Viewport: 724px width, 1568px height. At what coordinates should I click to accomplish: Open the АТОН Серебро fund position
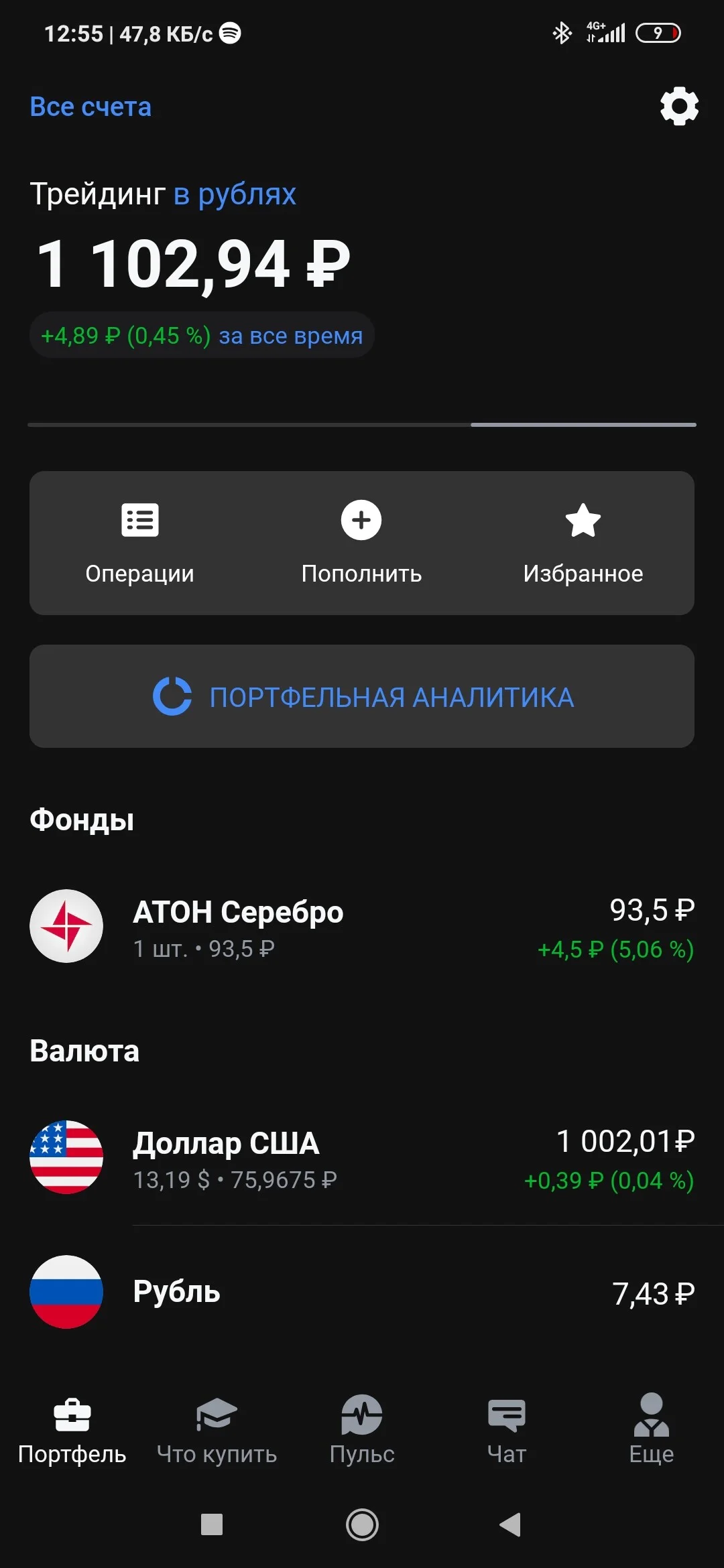362,927
